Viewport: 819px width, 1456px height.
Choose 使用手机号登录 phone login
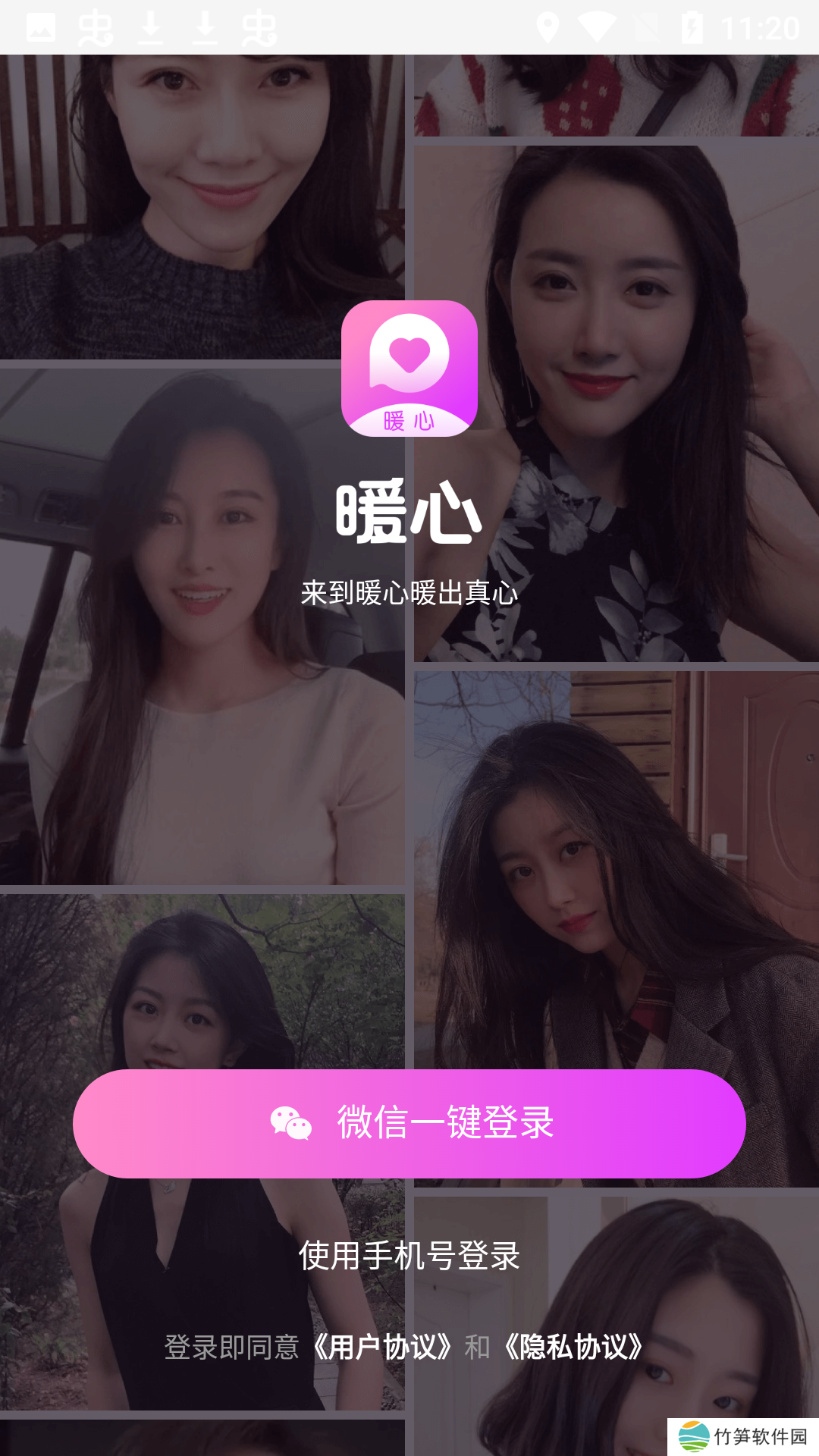409,1256
